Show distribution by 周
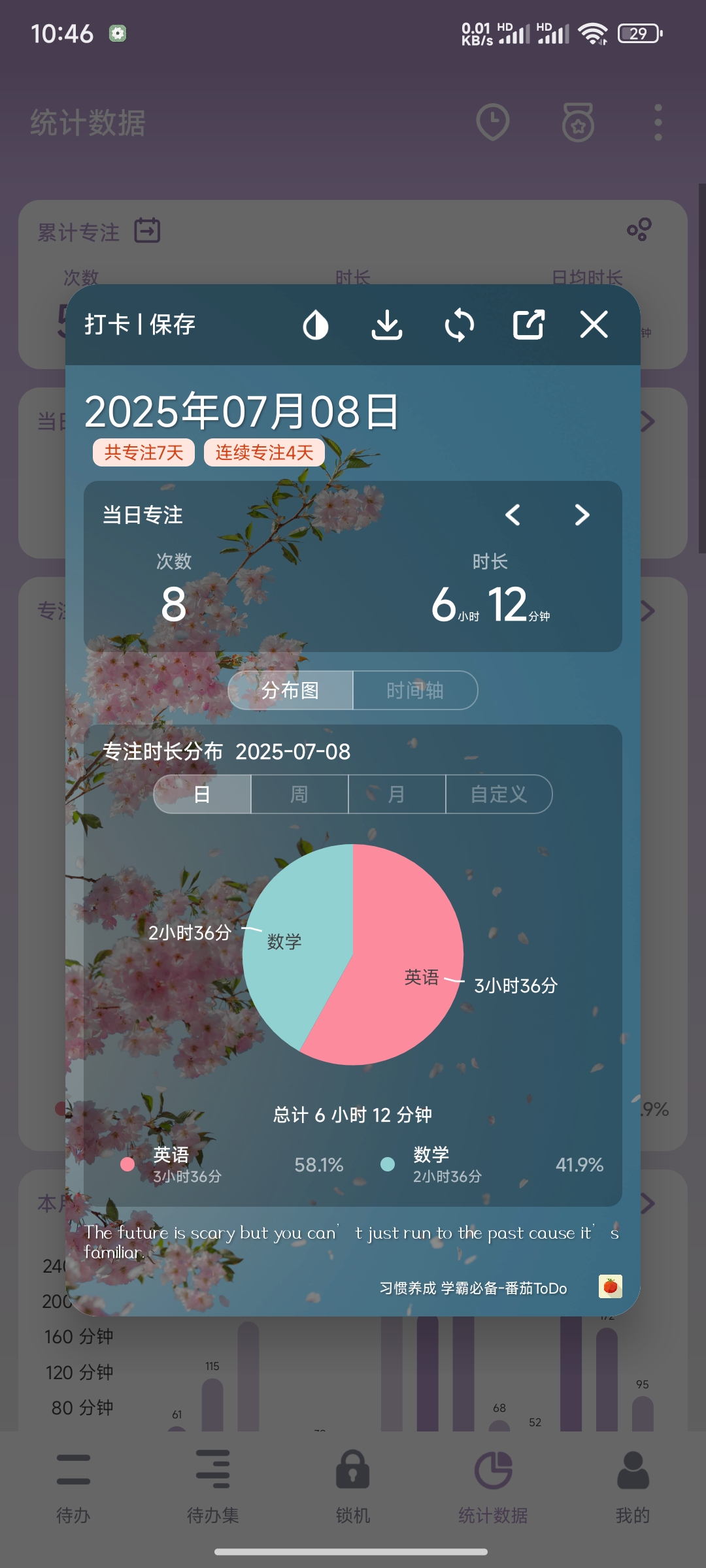The width and height of the screenshot is (706, 1568). click(x=299, y=794)
